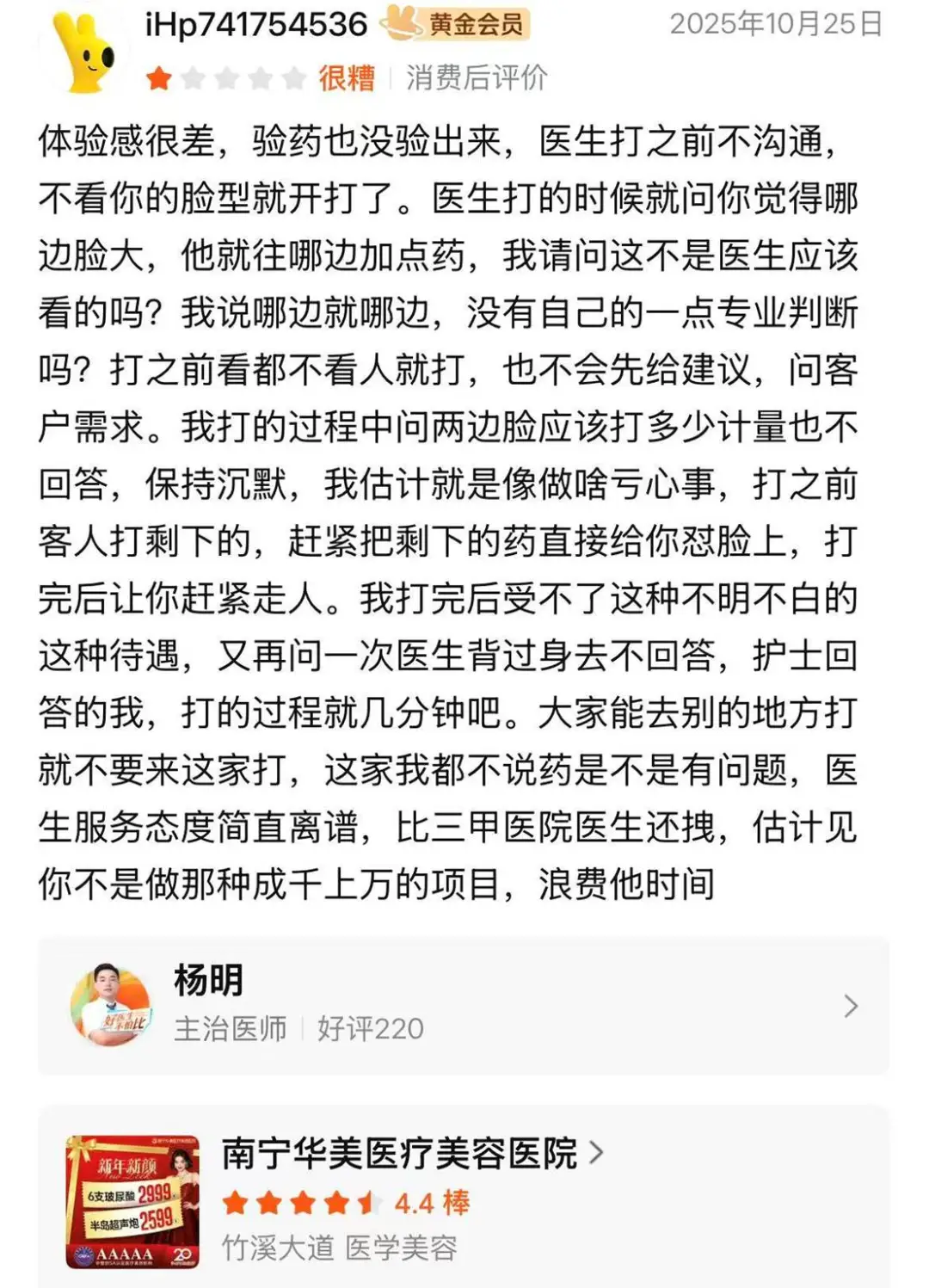This screenshot has width=929, height=1288.
Task: Open doctor 杨明's profile card
Action: (463, 1005)
